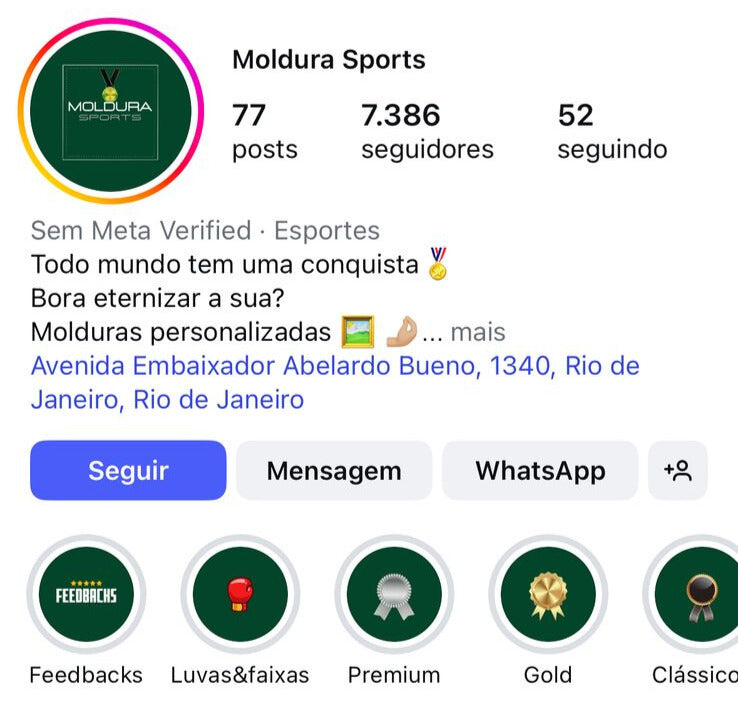View the Moldura Sports profile story

pyautogui.click(x=110, y=109)
